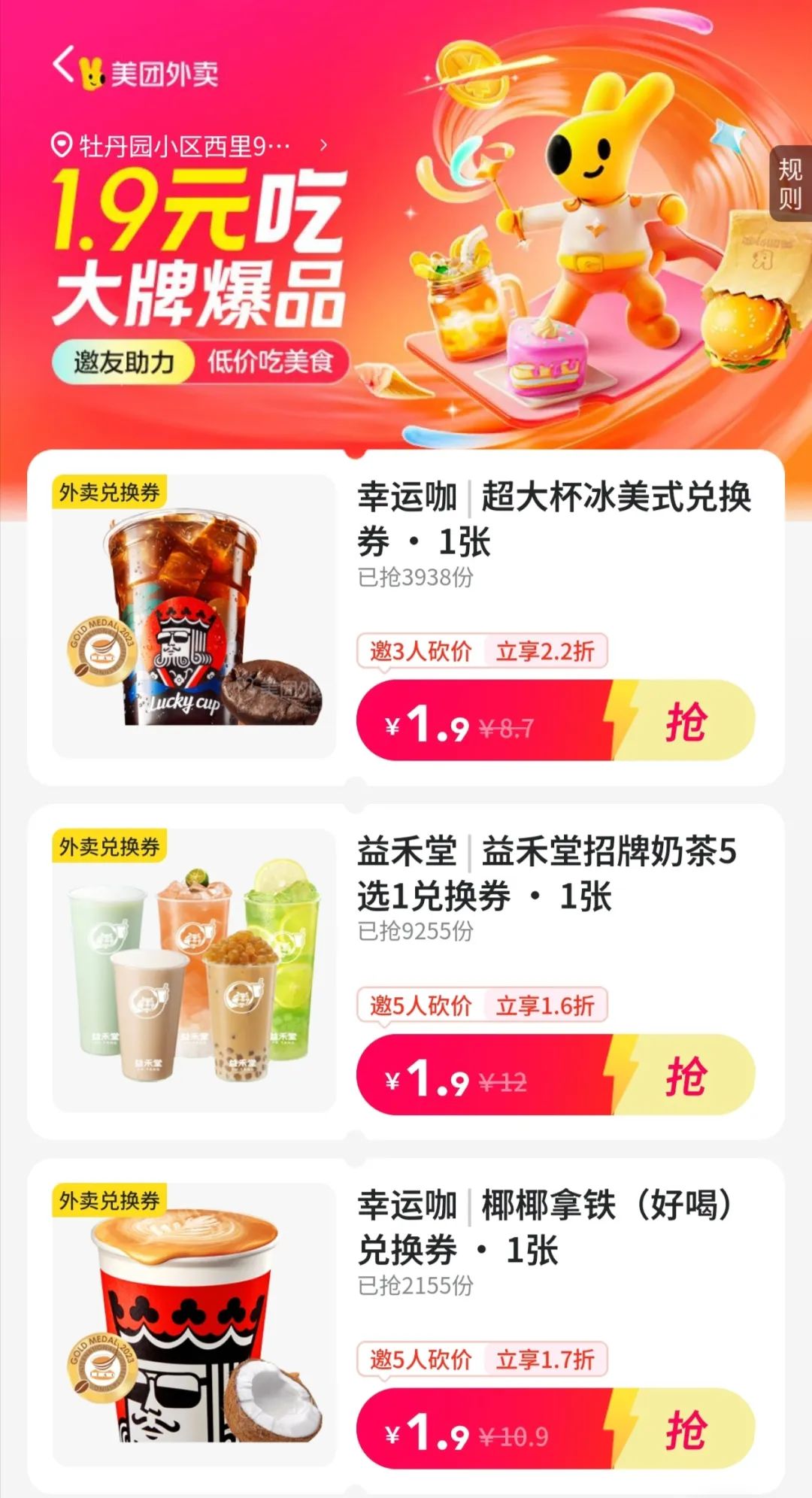812x1498 pixels.
Task: Grab the 益禾堂招牌奶茶 coupon for ¥1.9
Action: point(684,1075)
